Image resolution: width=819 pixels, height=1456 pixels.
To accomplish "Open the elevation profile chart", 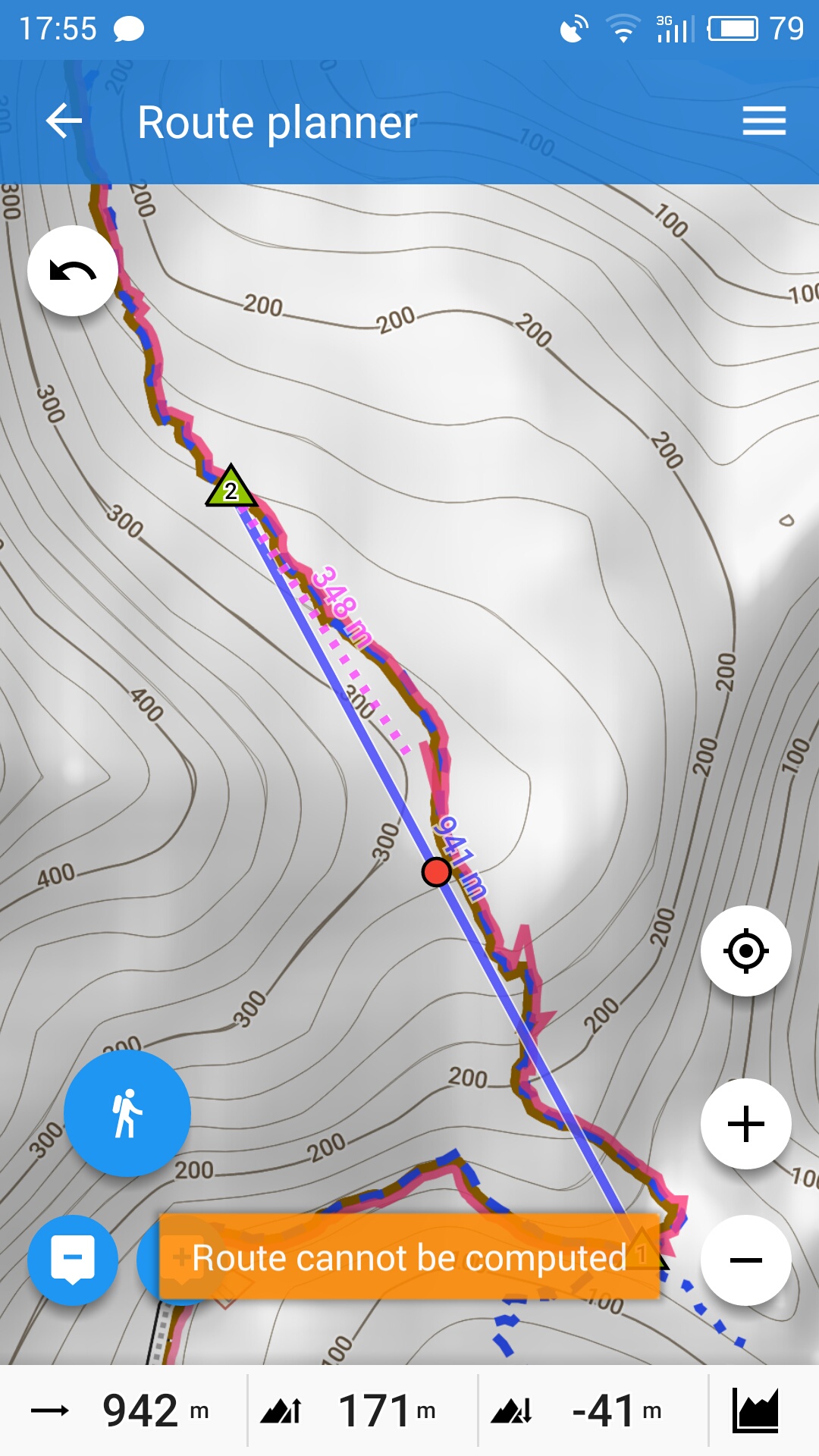I will (x=755, y=1410).
